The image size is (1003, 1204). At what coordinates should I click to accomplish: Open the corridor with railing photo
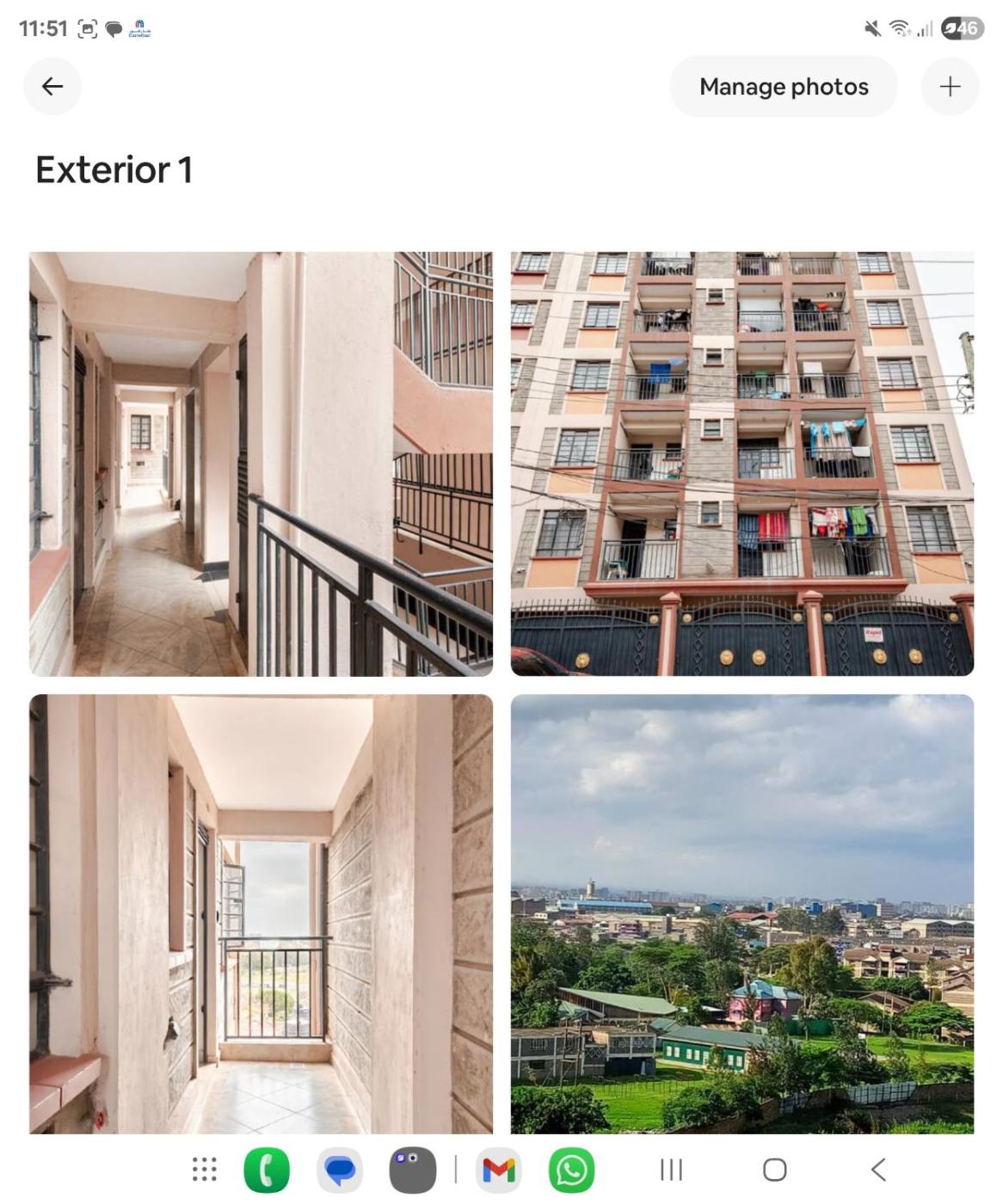[261, 464]
